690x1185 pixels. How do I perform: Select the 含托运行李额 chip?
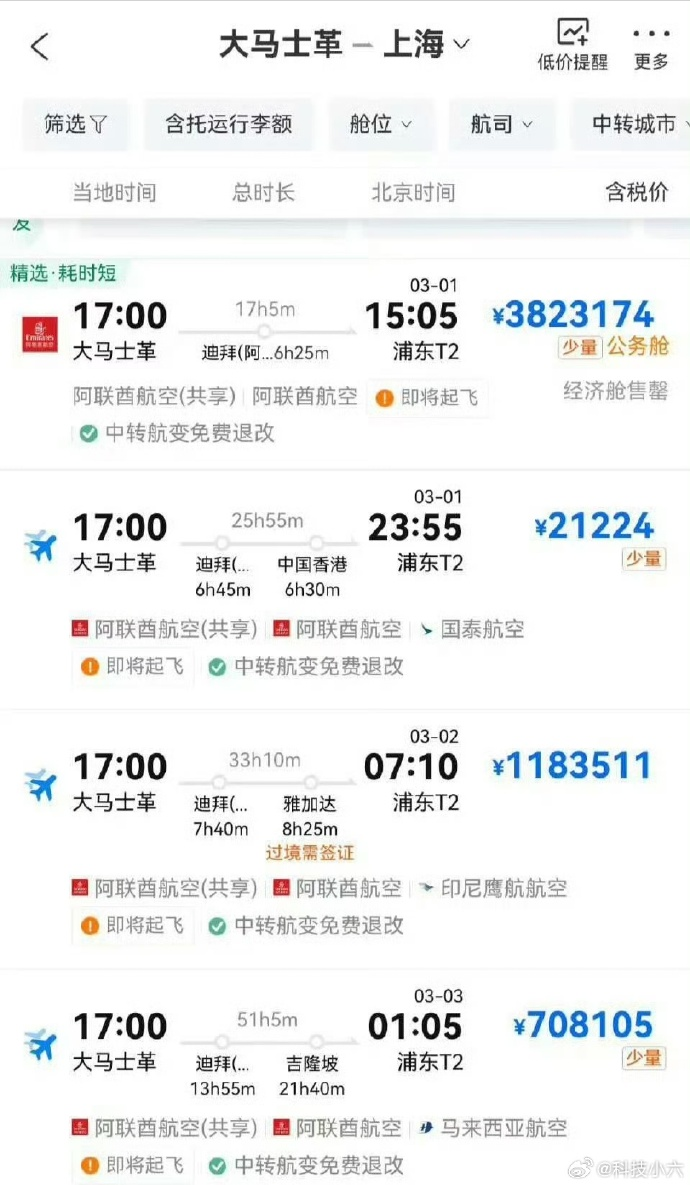point(229,124)
